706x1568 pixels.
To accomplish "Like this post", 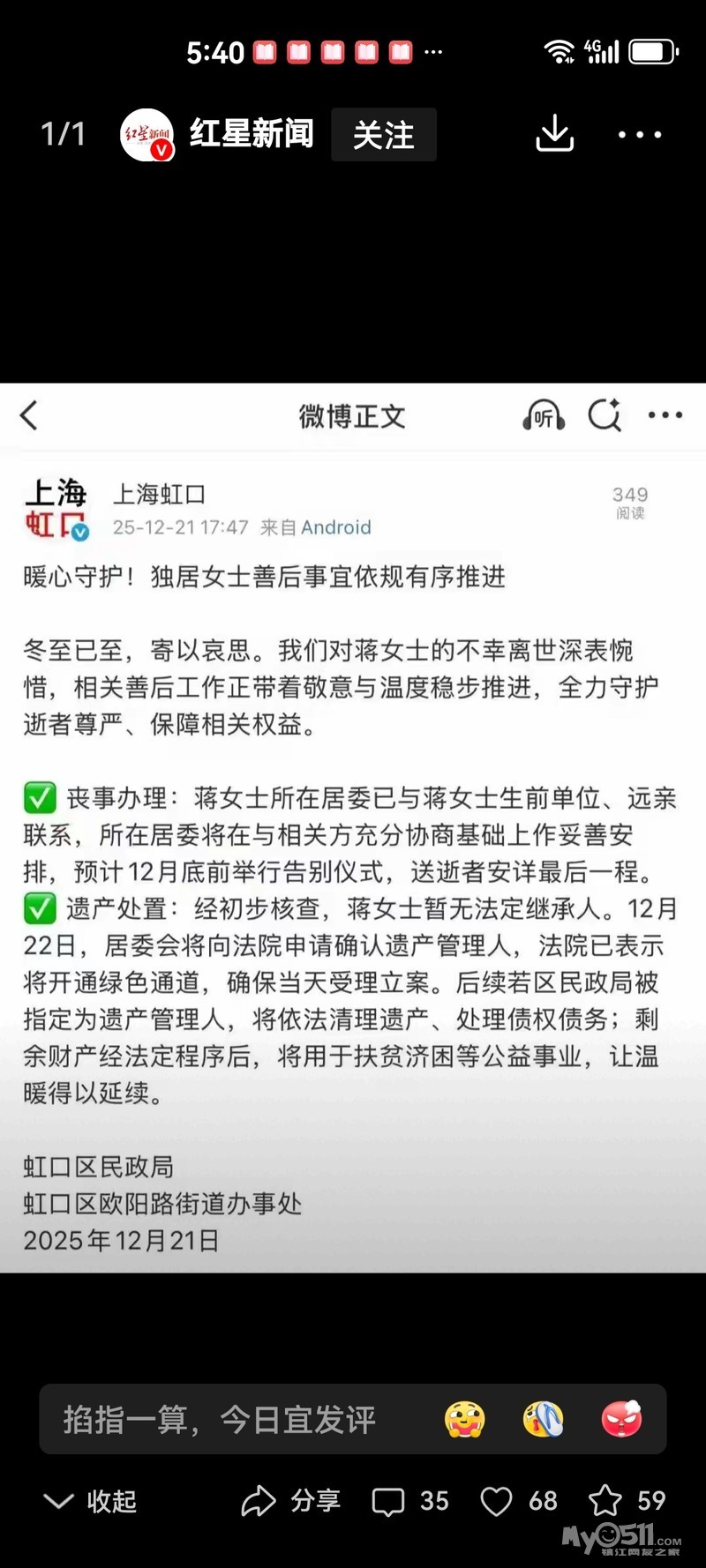I will click(x=518, y=1501).
